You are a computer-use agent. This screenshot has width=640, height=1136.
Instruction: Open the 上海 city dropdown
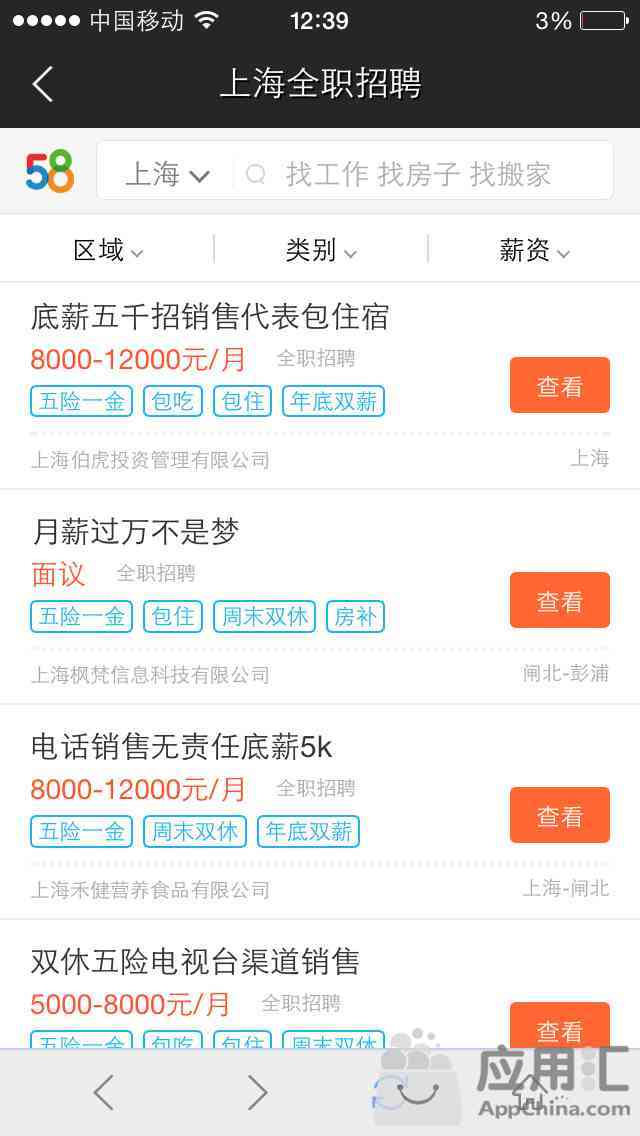(167, 174)
